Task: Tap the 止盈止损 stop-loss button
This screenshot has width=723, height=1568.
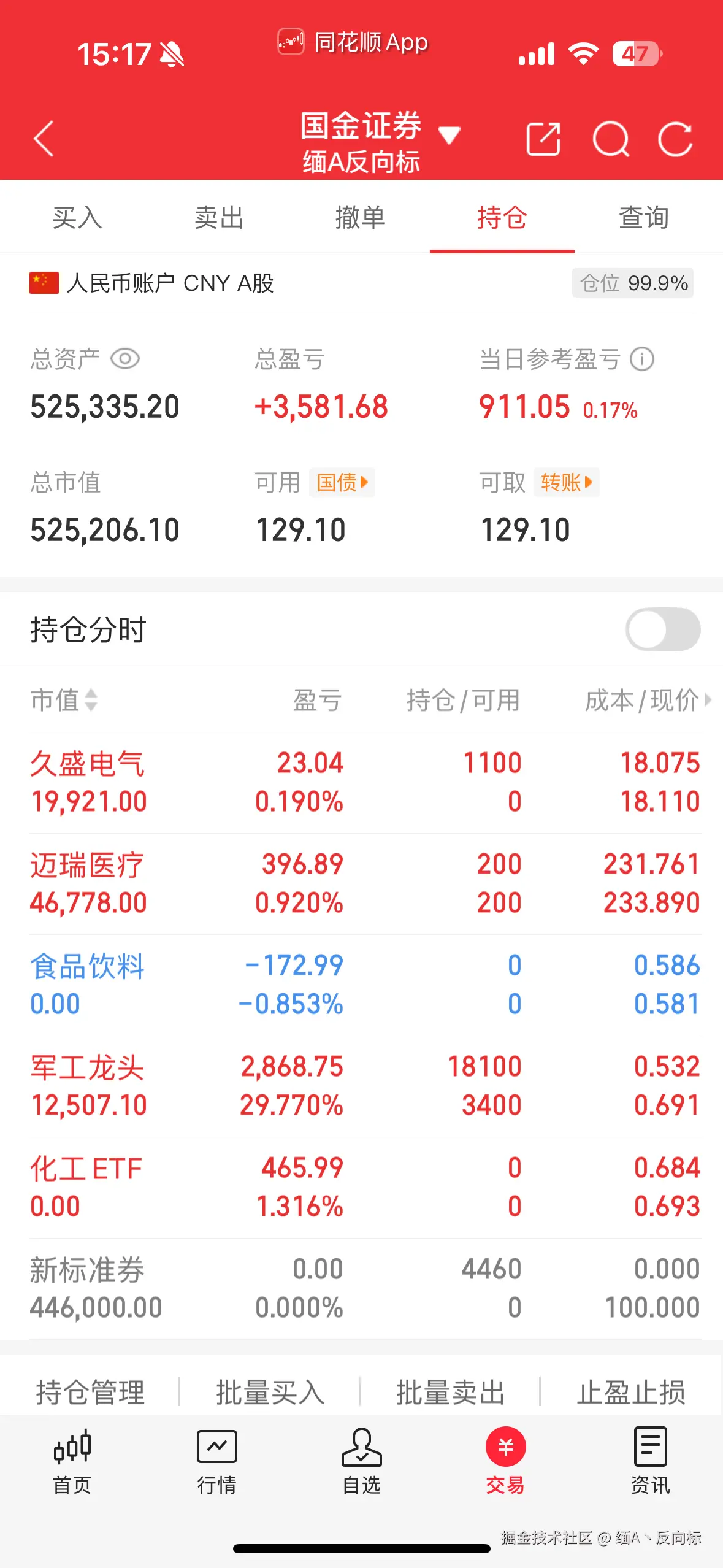Action: 632,1393
